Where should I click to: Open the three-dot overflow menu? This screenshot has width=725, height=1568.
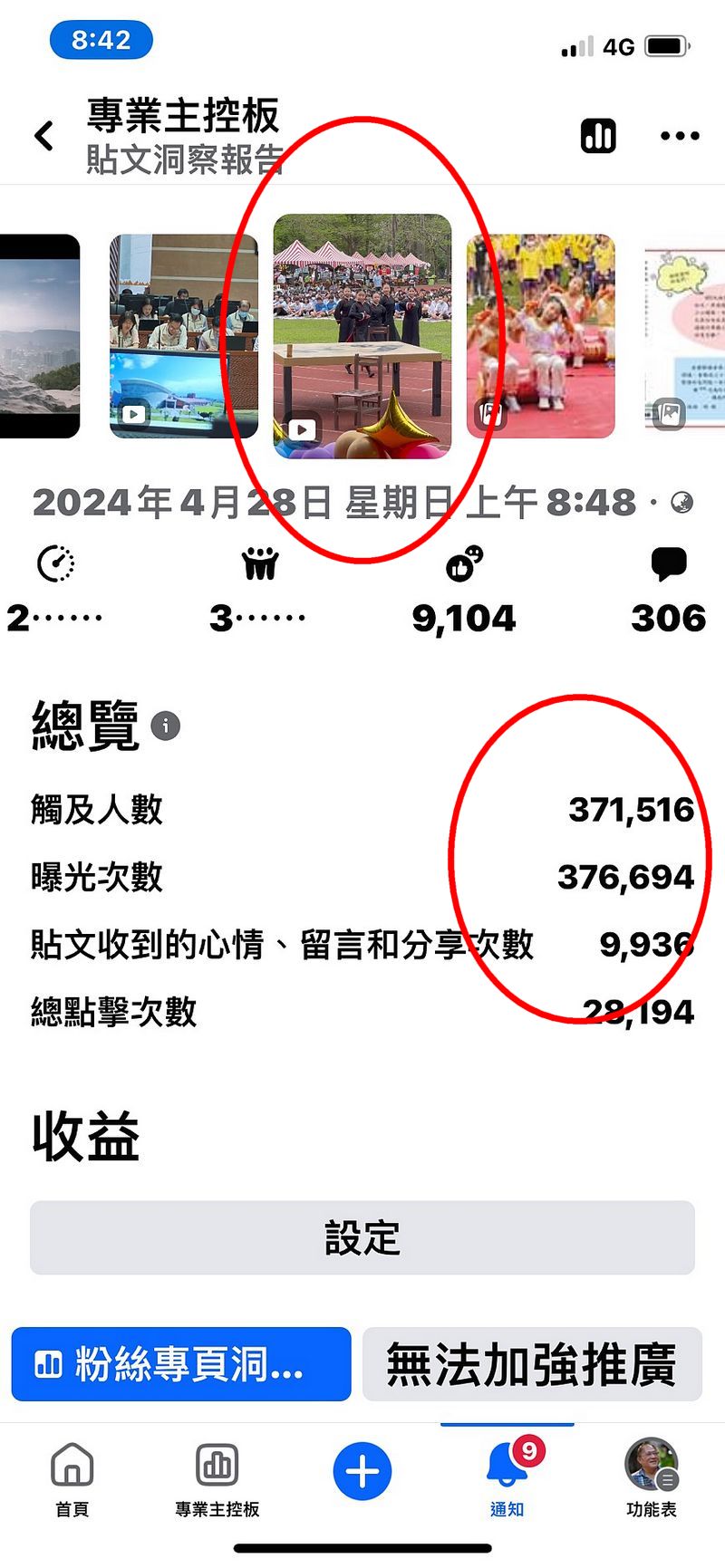pyautogui.click(x=680, y=136)
